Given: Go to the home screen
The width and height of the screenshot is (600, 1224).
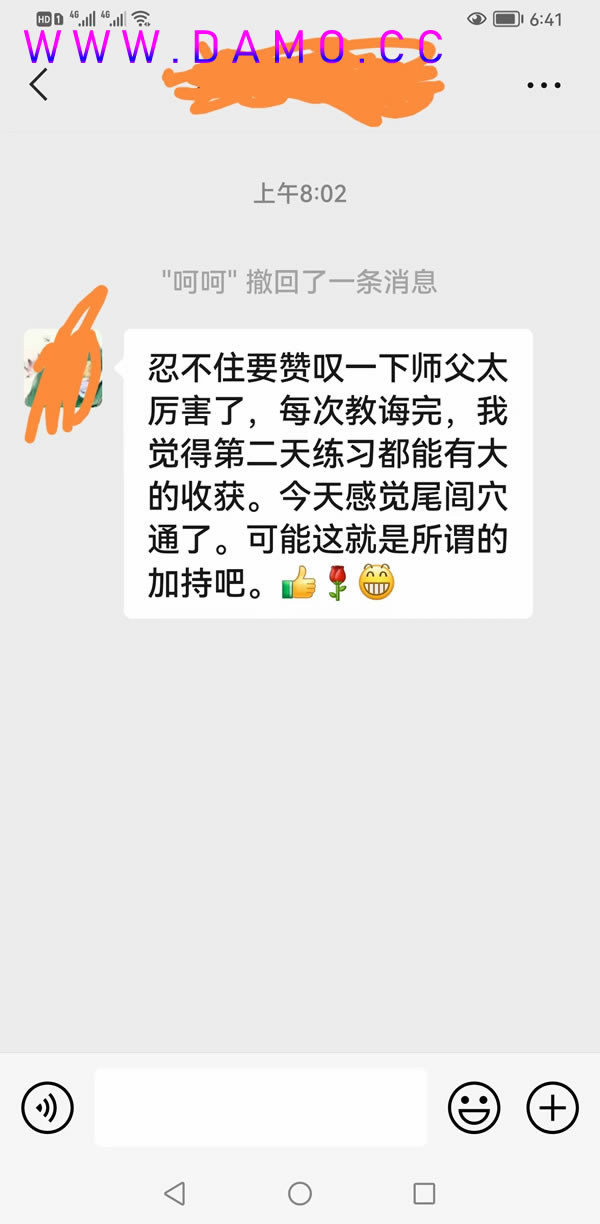Looking at the screenshot, I should (300, 1193).
